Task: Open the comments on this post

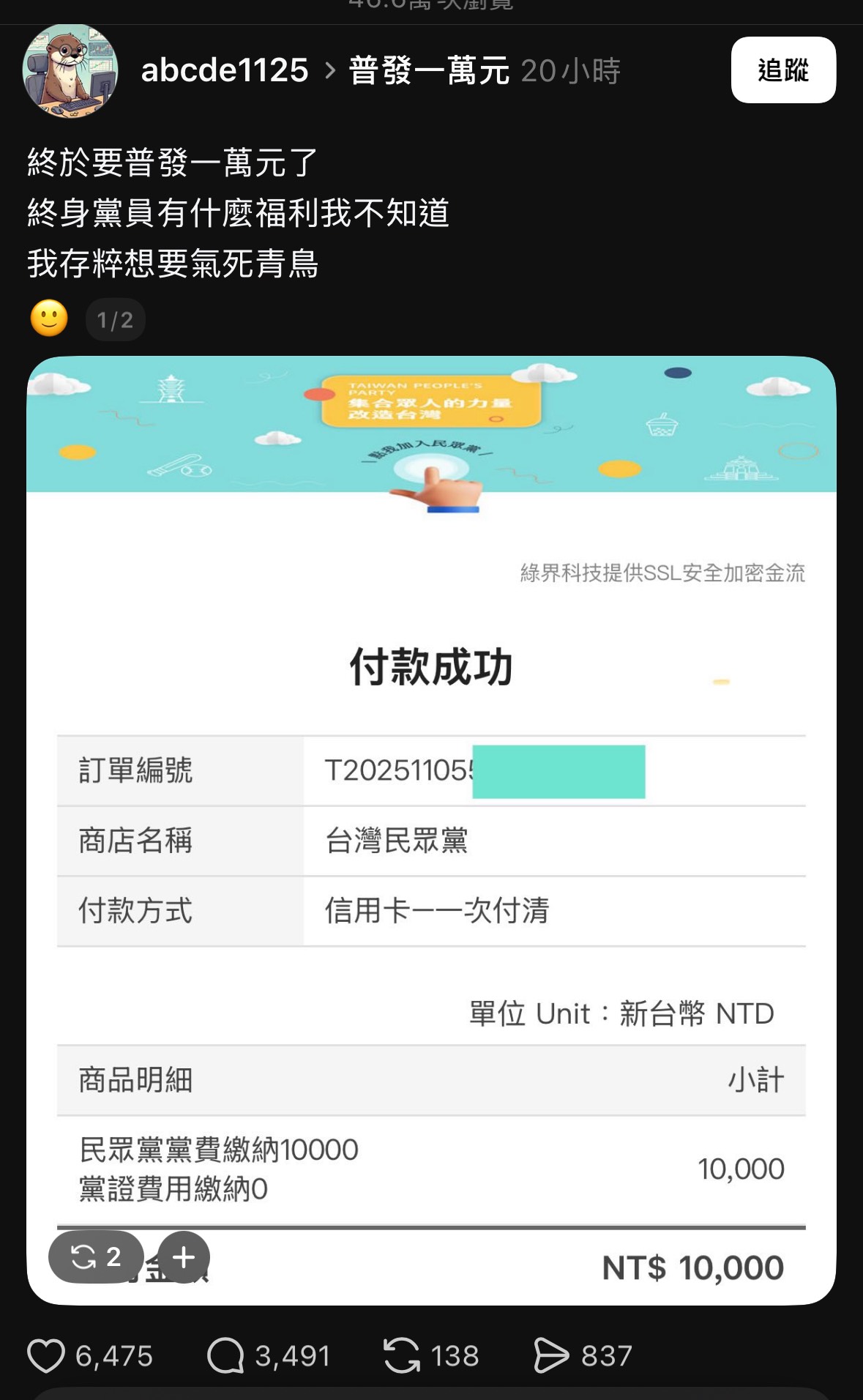Action: pos(225,1355)
